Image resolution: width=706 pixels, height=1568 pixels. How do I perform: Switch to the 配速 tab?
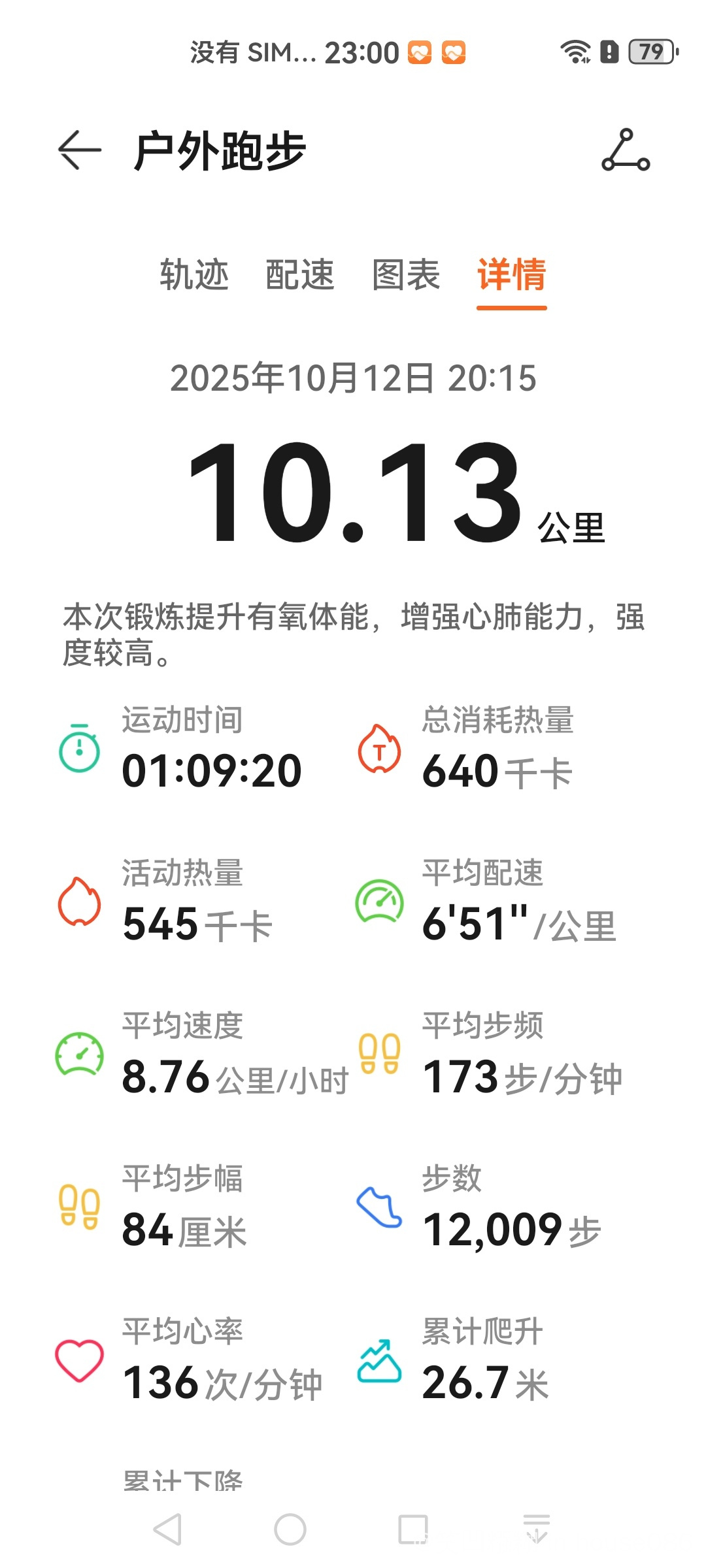point(300,274)
